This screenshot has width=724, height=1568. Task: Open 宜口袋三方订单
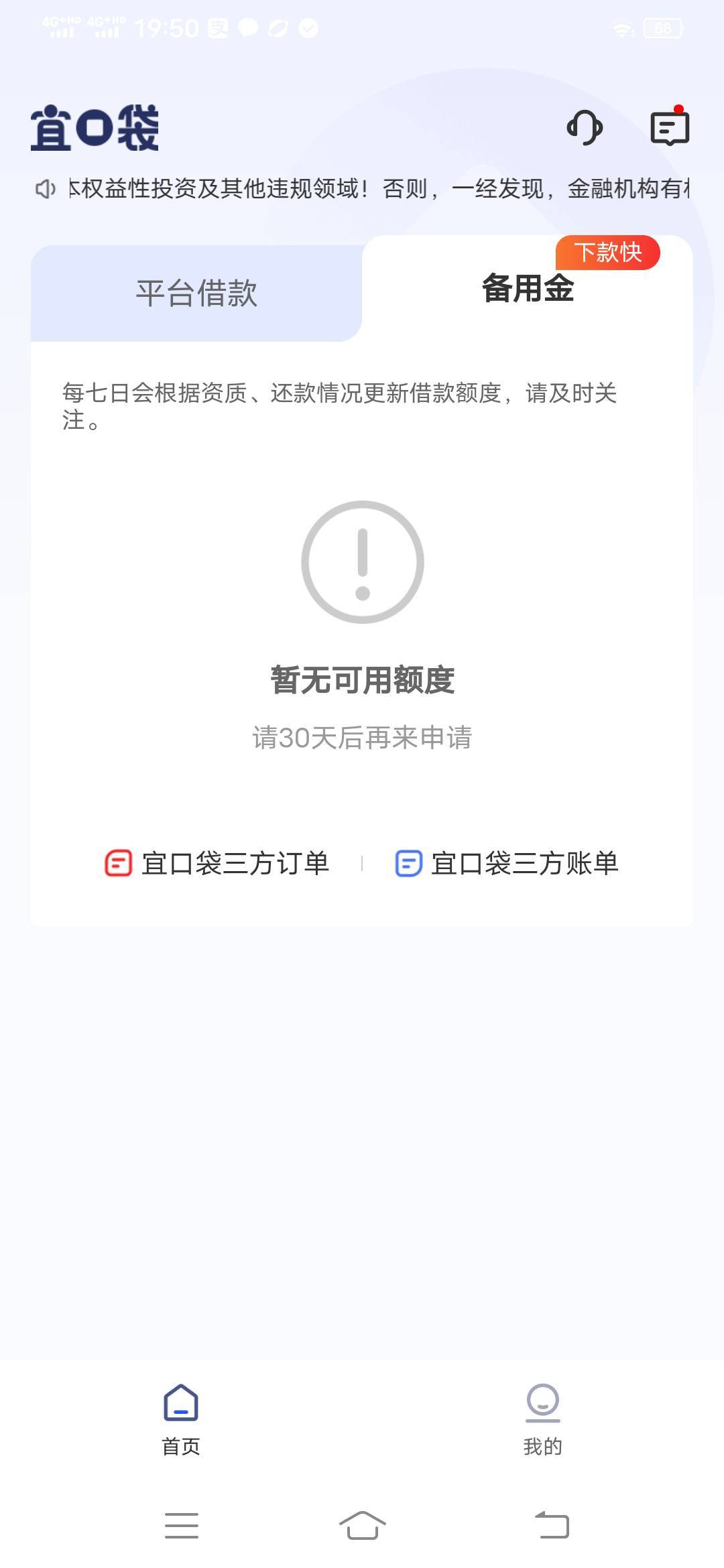(x=217, y=863)
